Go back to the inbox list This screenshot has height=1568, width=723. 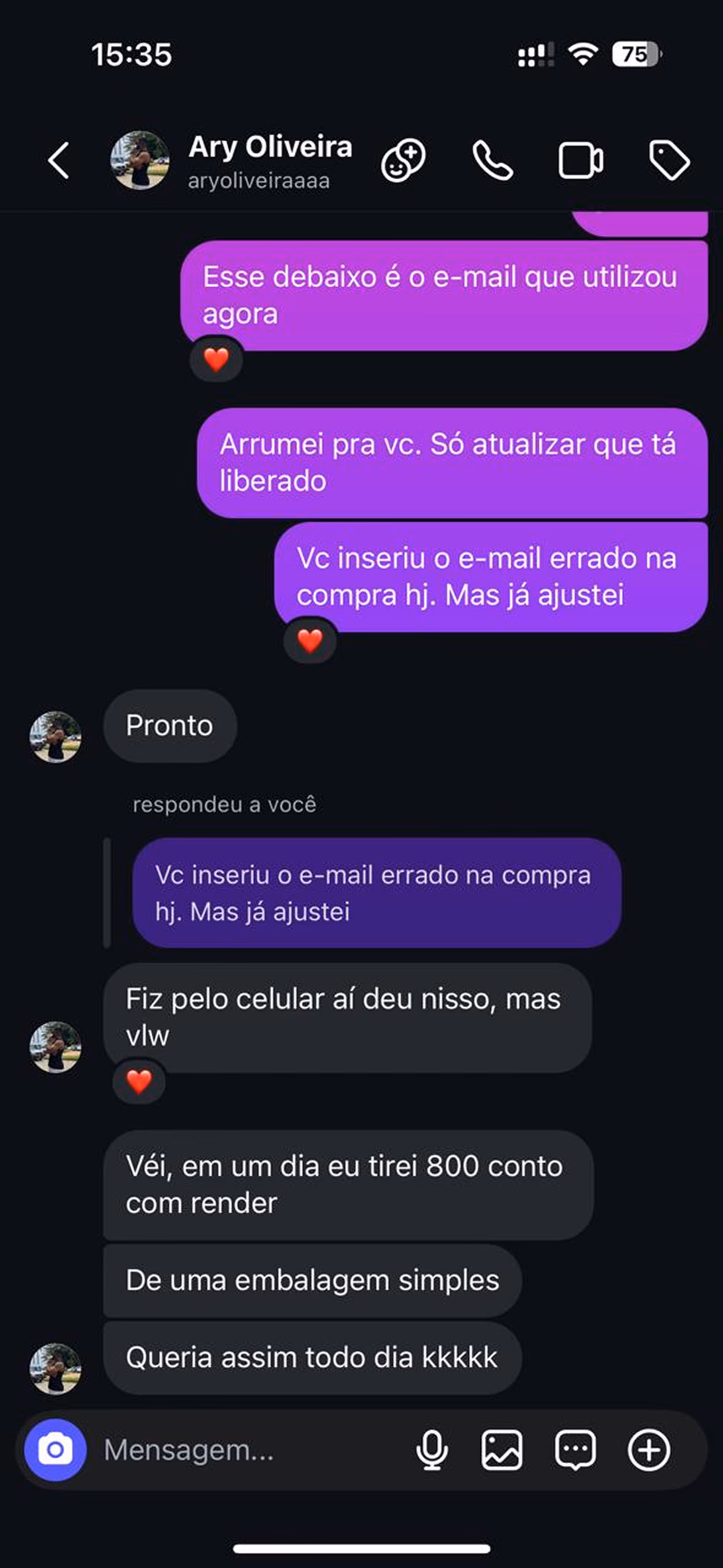59,161
